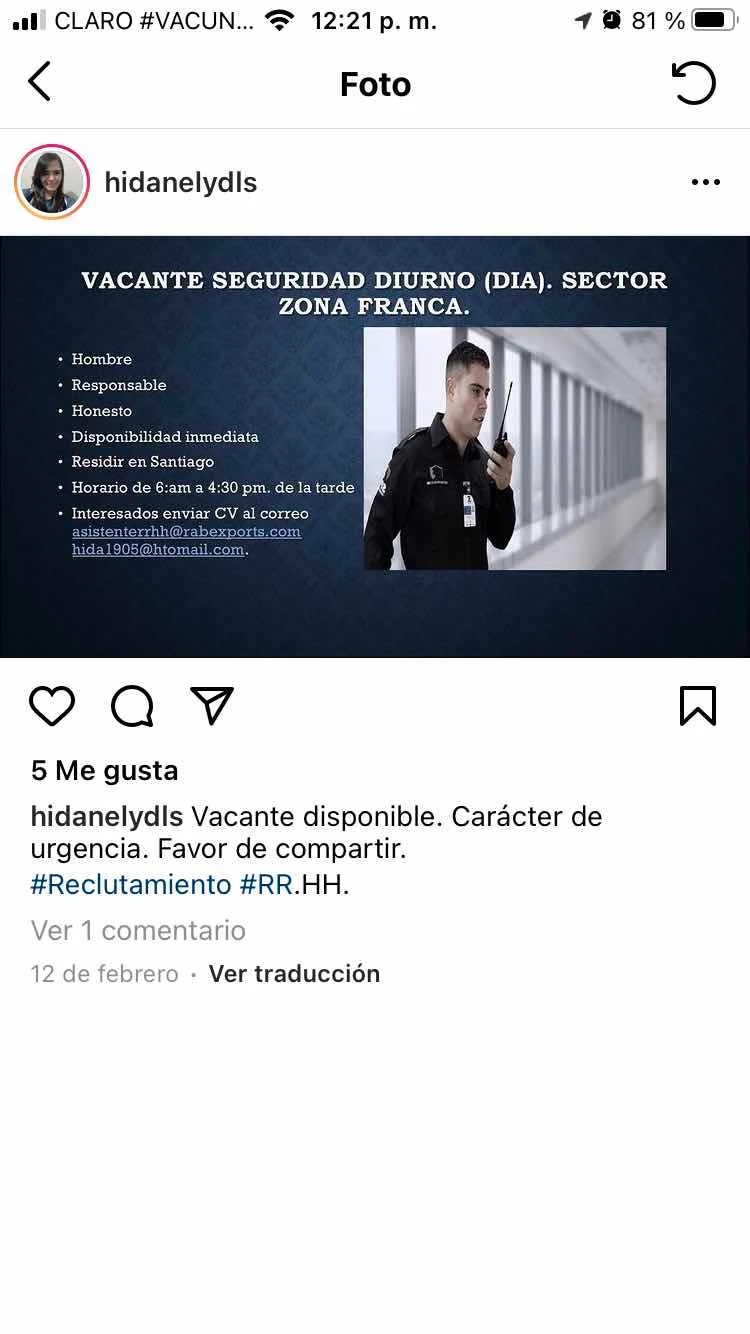Open the #Reclutamiento hashtag

pos(131,884)
